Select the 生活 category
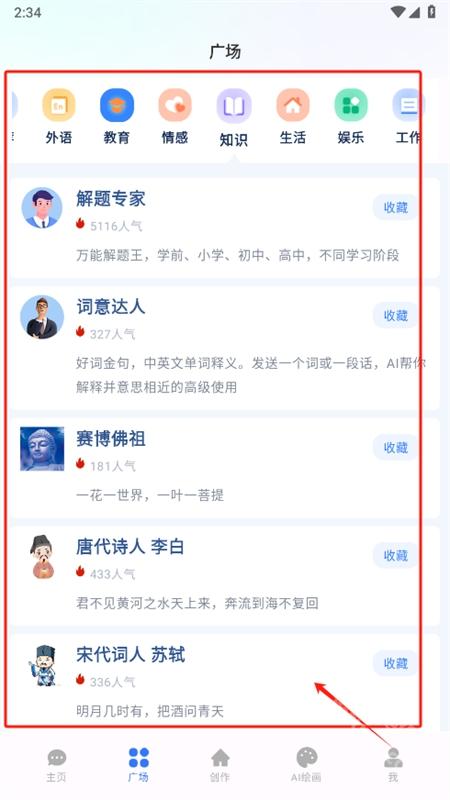450x800 pixels. pos(293,117)
